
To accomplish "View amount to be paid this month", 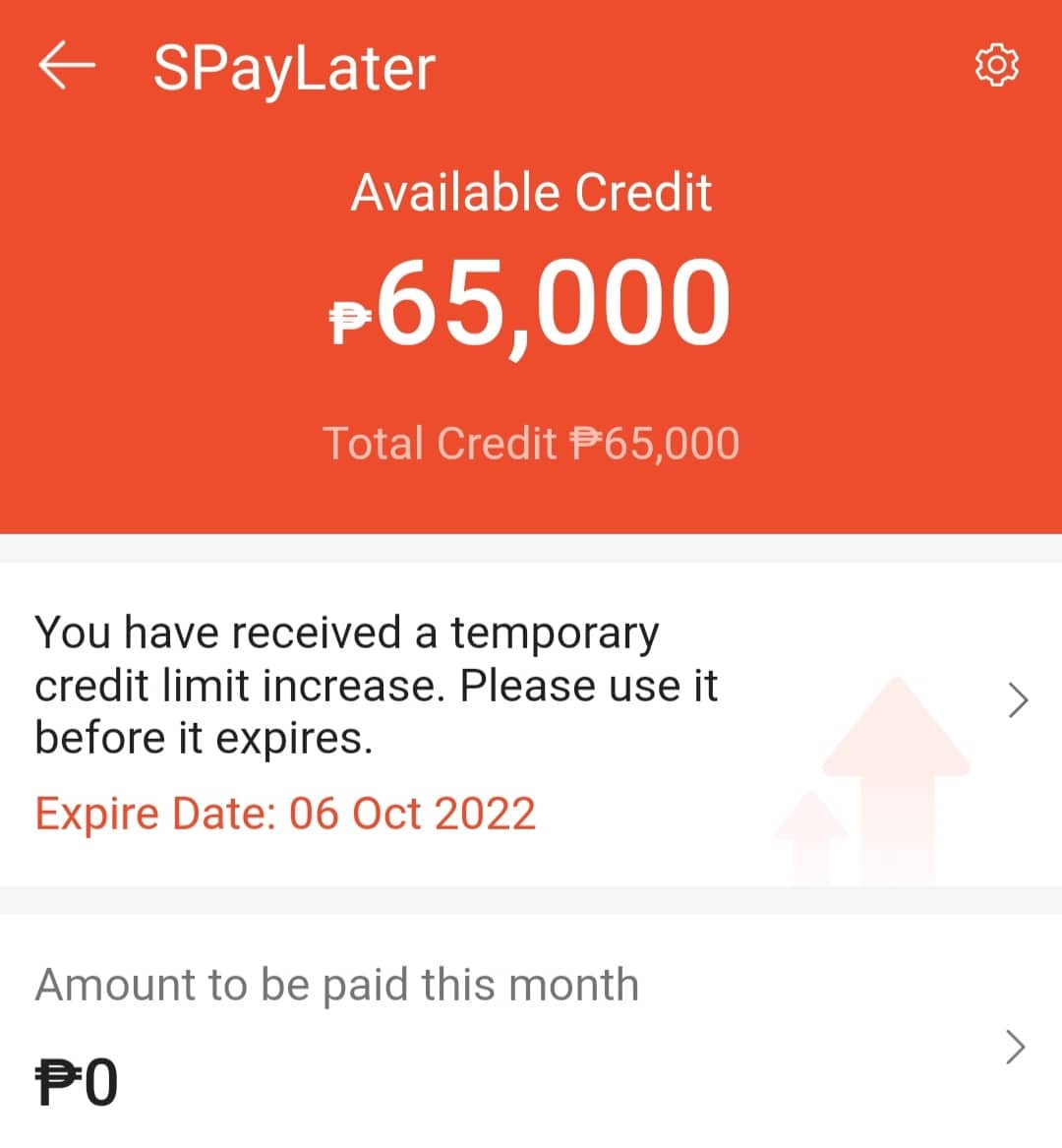I will pos(1016,1047).
